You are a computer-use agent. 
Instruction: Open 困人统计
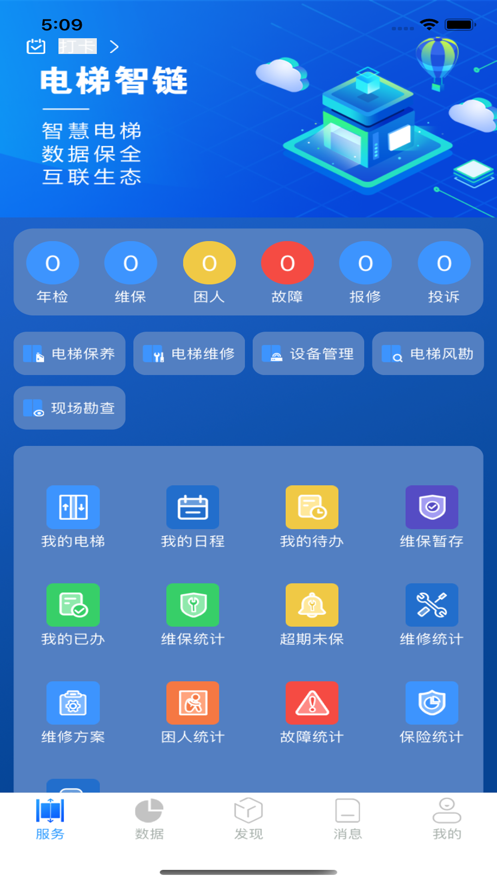coord(192,713)
